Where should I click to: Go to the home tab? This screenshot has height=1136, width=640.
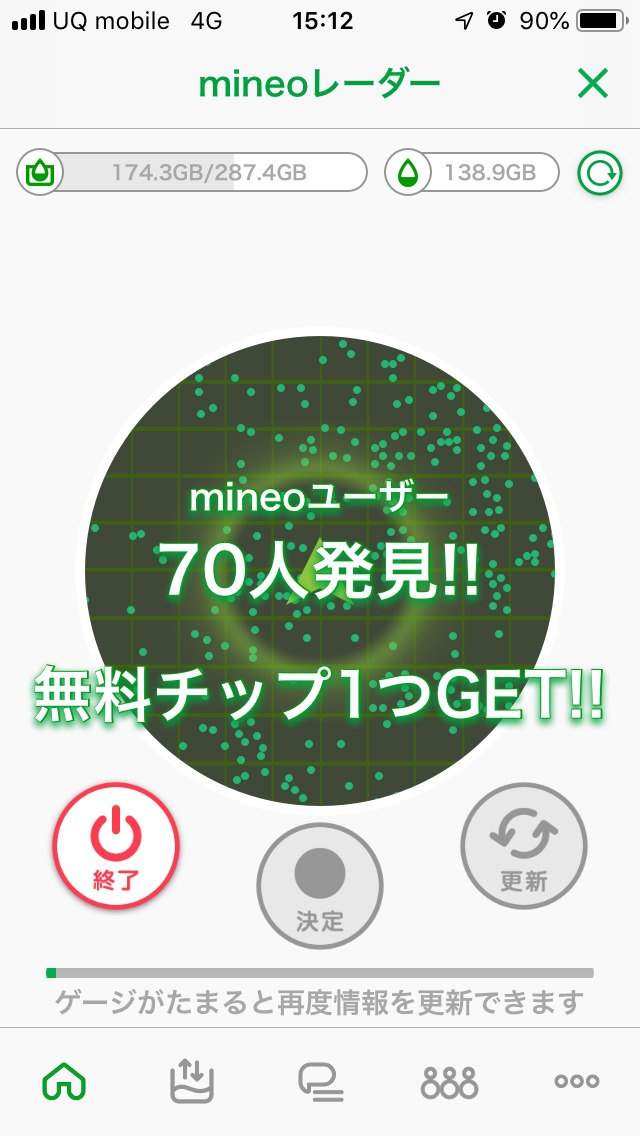(x=64, y=1082)
